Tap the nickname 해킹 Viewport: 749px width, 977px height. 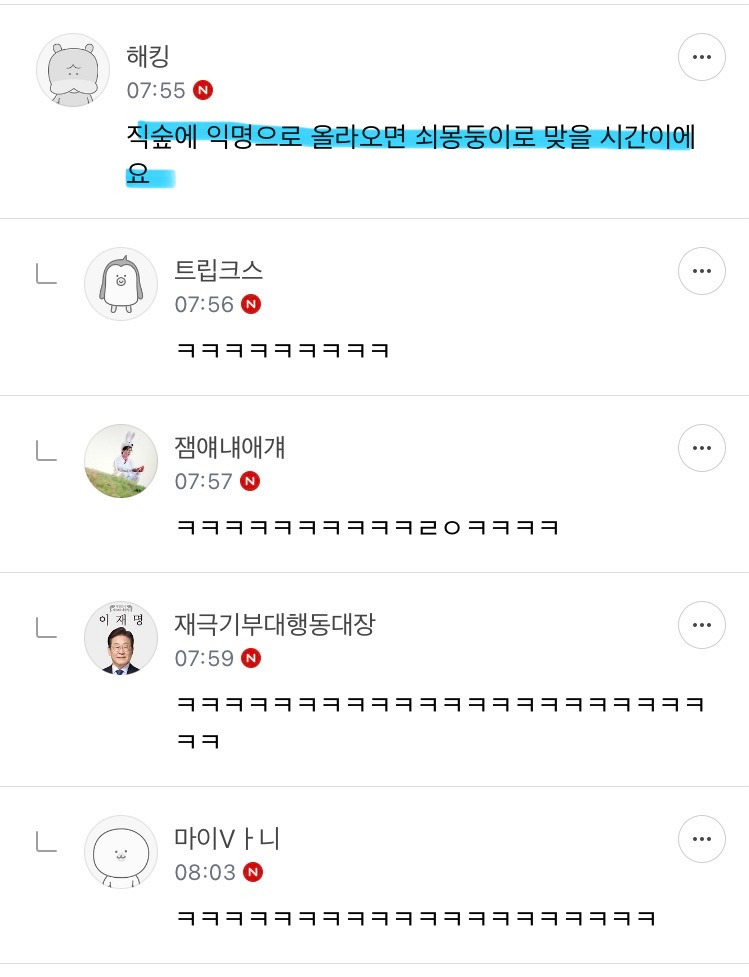[x=148, y=56]
